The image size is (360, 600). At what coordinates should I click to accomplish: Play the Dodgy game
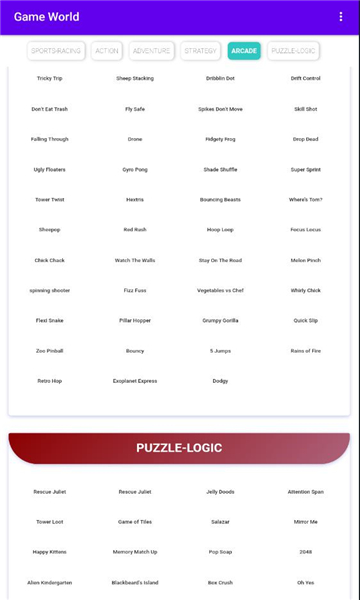220,381
